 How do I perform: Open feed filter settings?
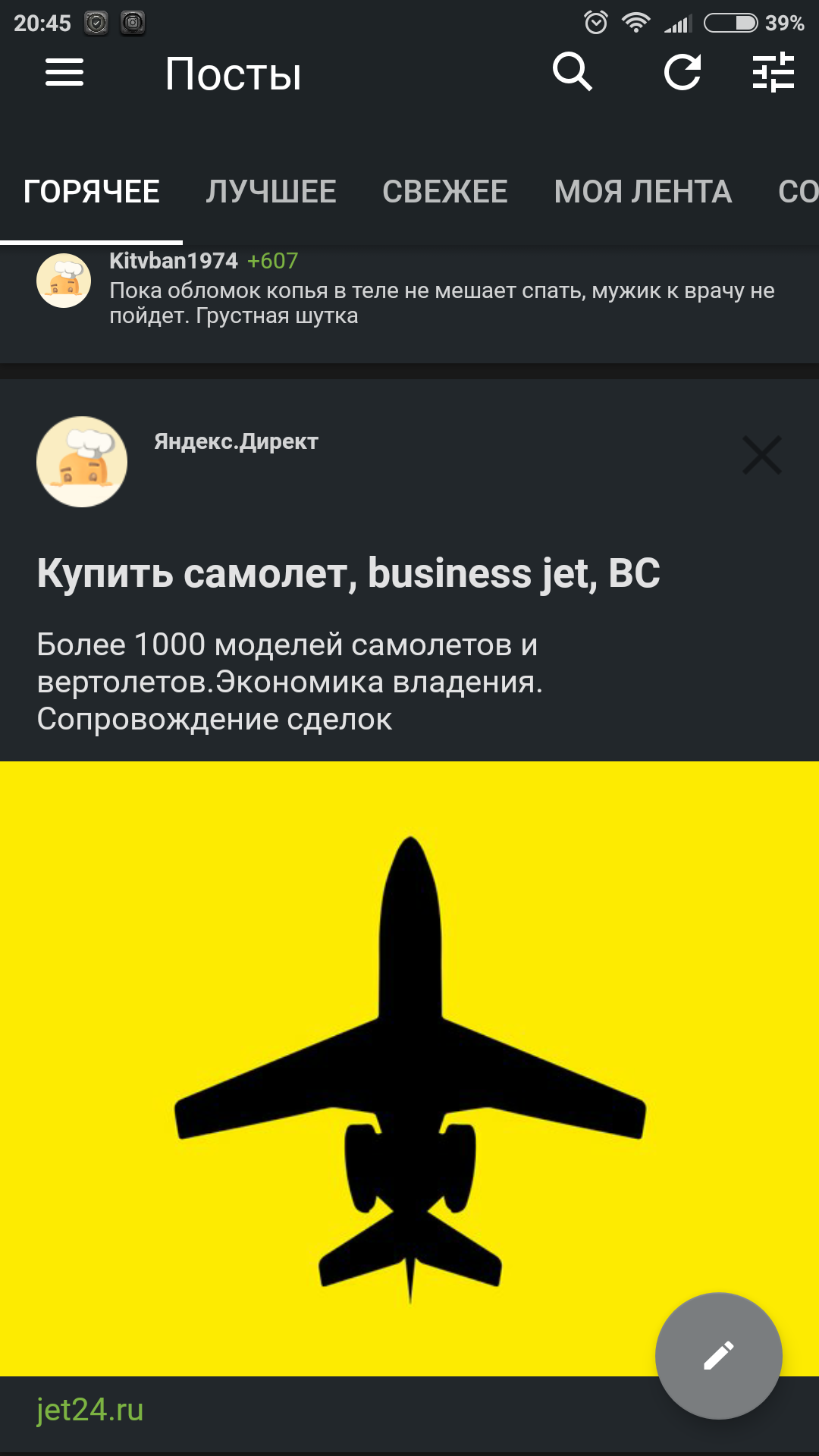pyautogui.click(x=773, y=73)
